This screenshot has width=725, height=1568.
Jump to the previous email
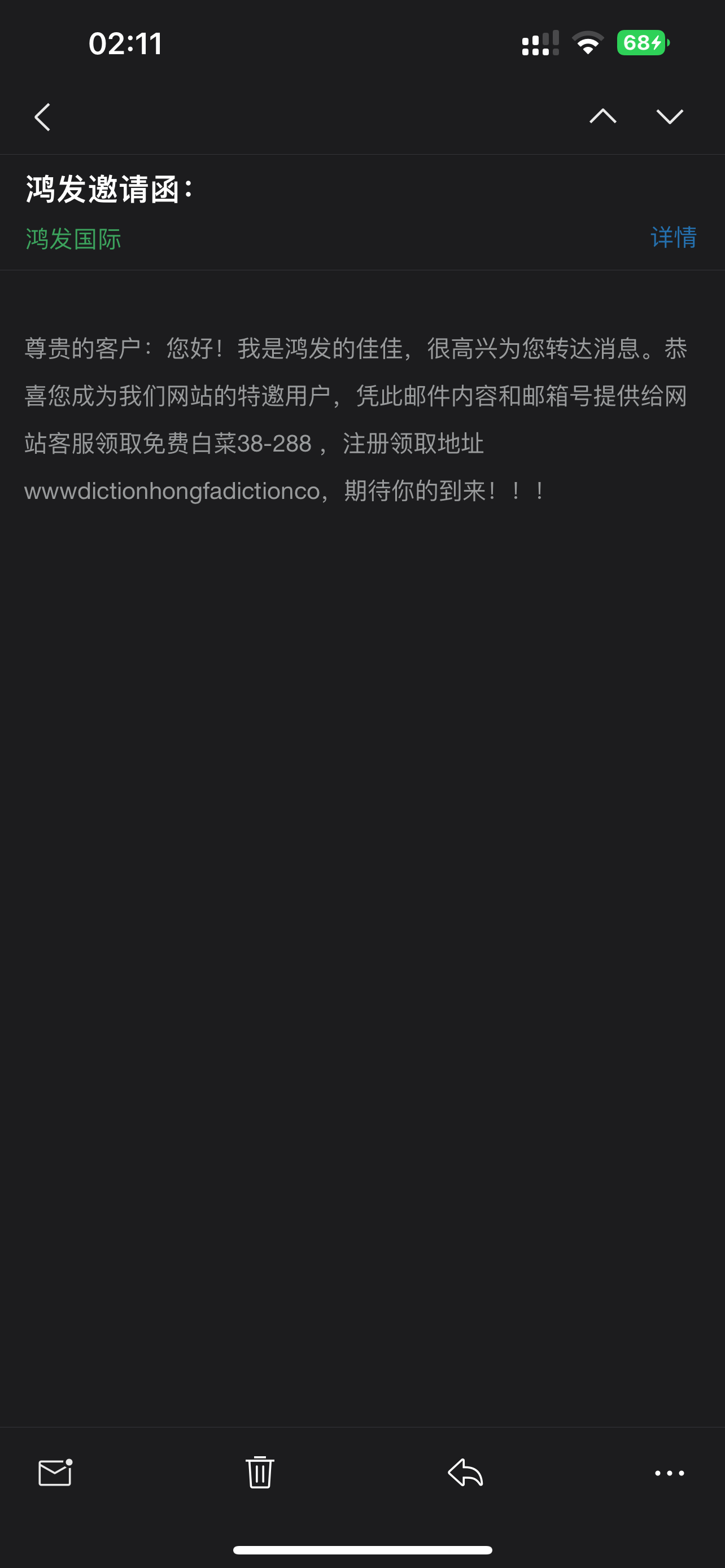coord(602,116)
